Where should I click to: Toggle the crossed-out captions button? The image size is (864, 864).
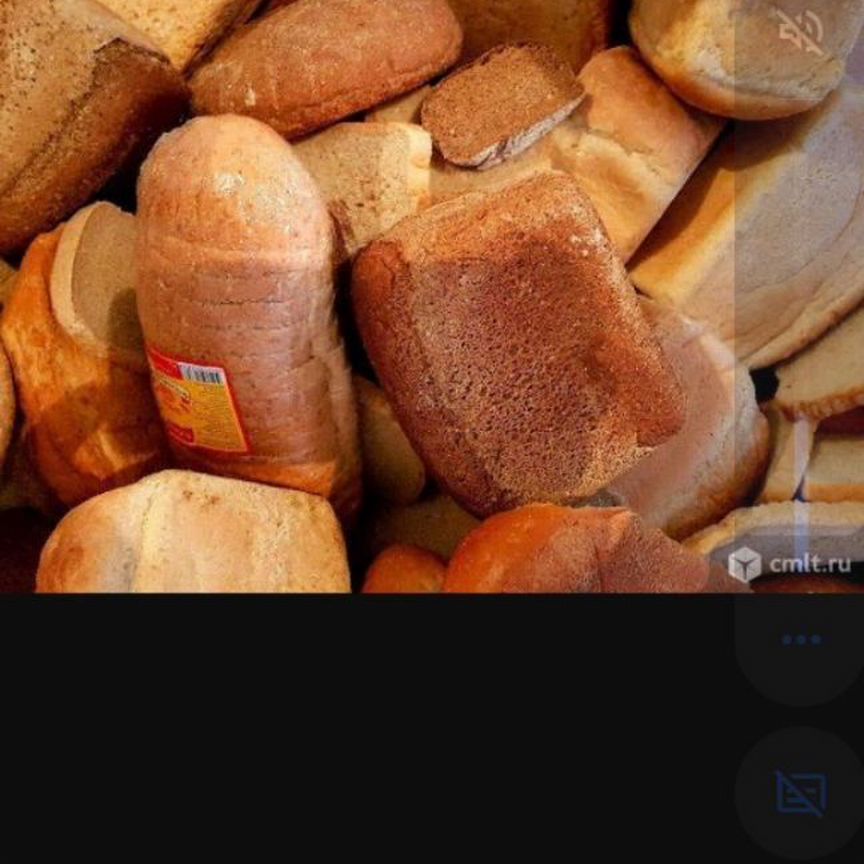[801, 794]
